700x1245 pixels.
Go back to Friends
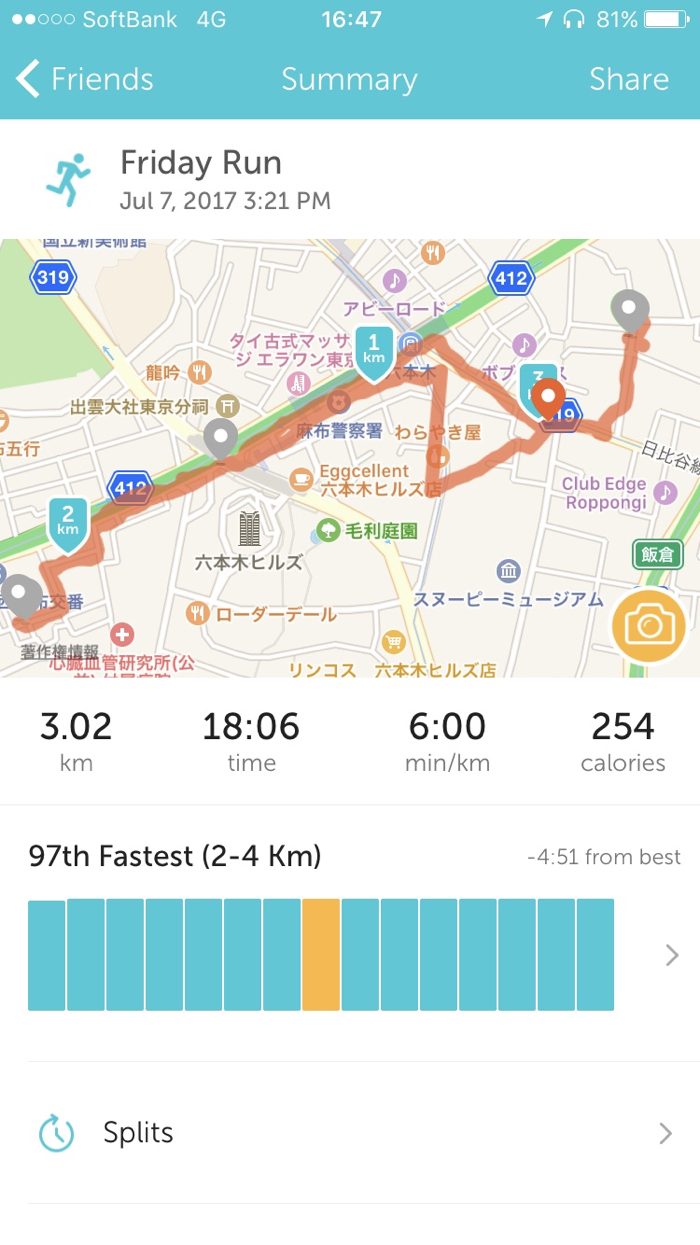click(x=85, y=79)
